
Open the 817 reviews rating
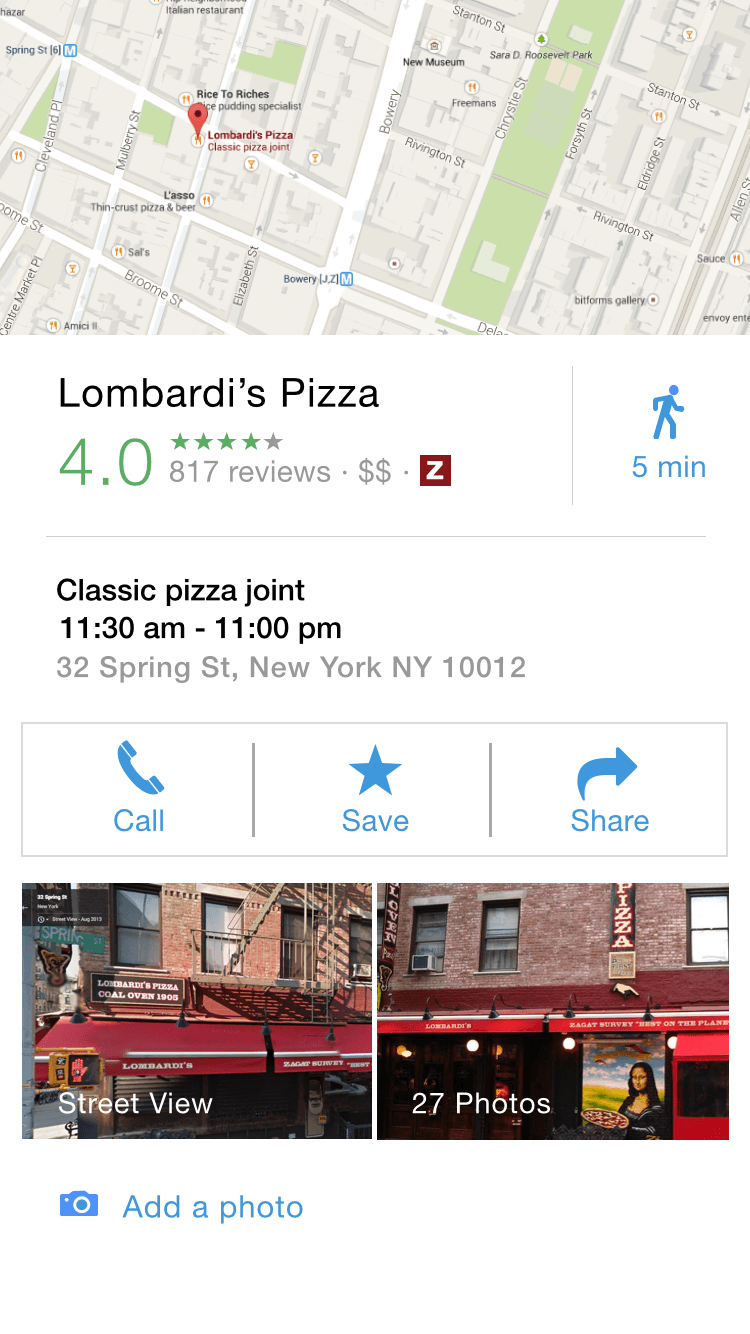point(249,471)
